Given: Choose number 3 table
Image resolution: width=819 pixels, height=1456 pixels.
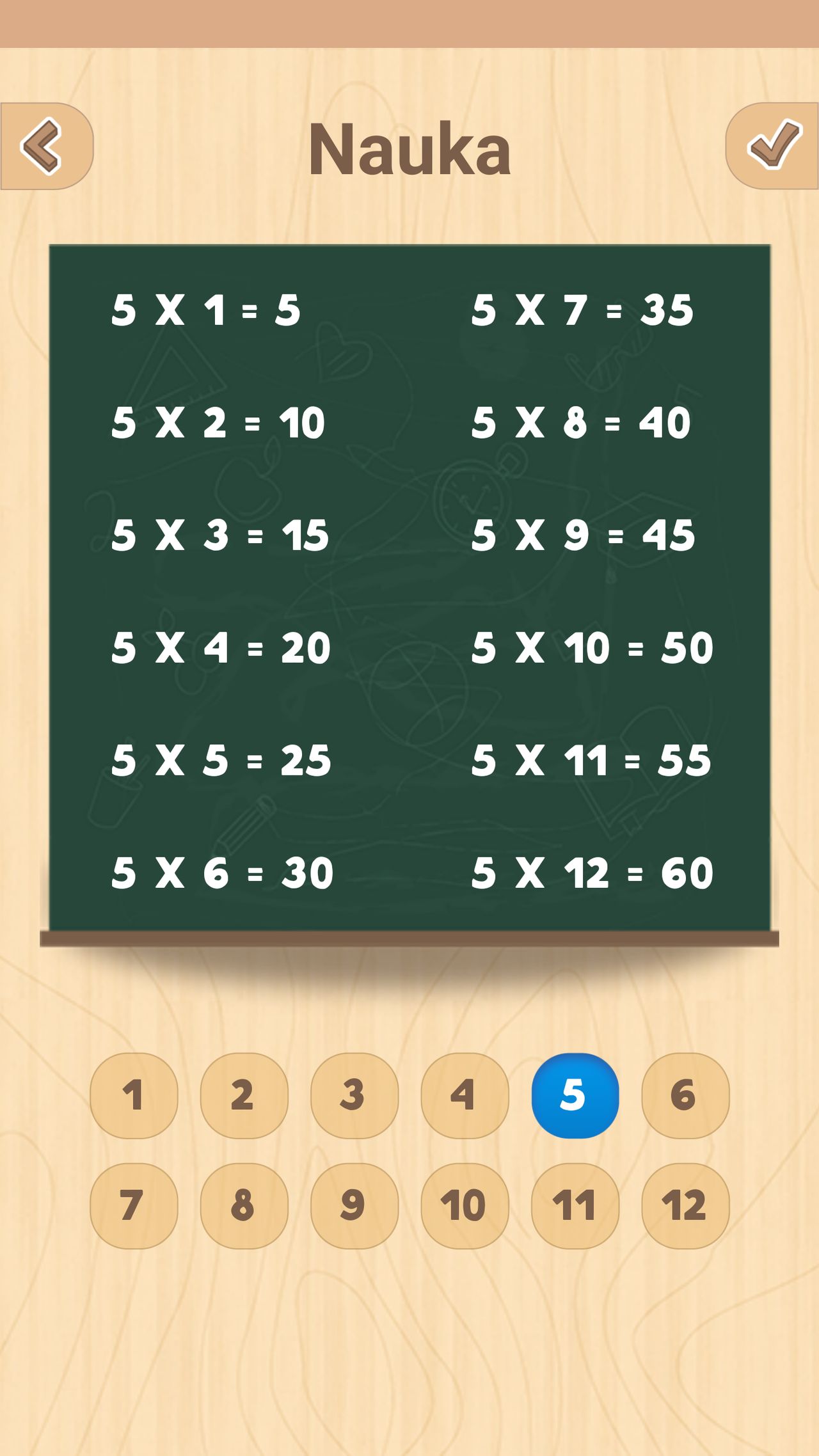Looking at the screenshot, I should point(354,1095).
